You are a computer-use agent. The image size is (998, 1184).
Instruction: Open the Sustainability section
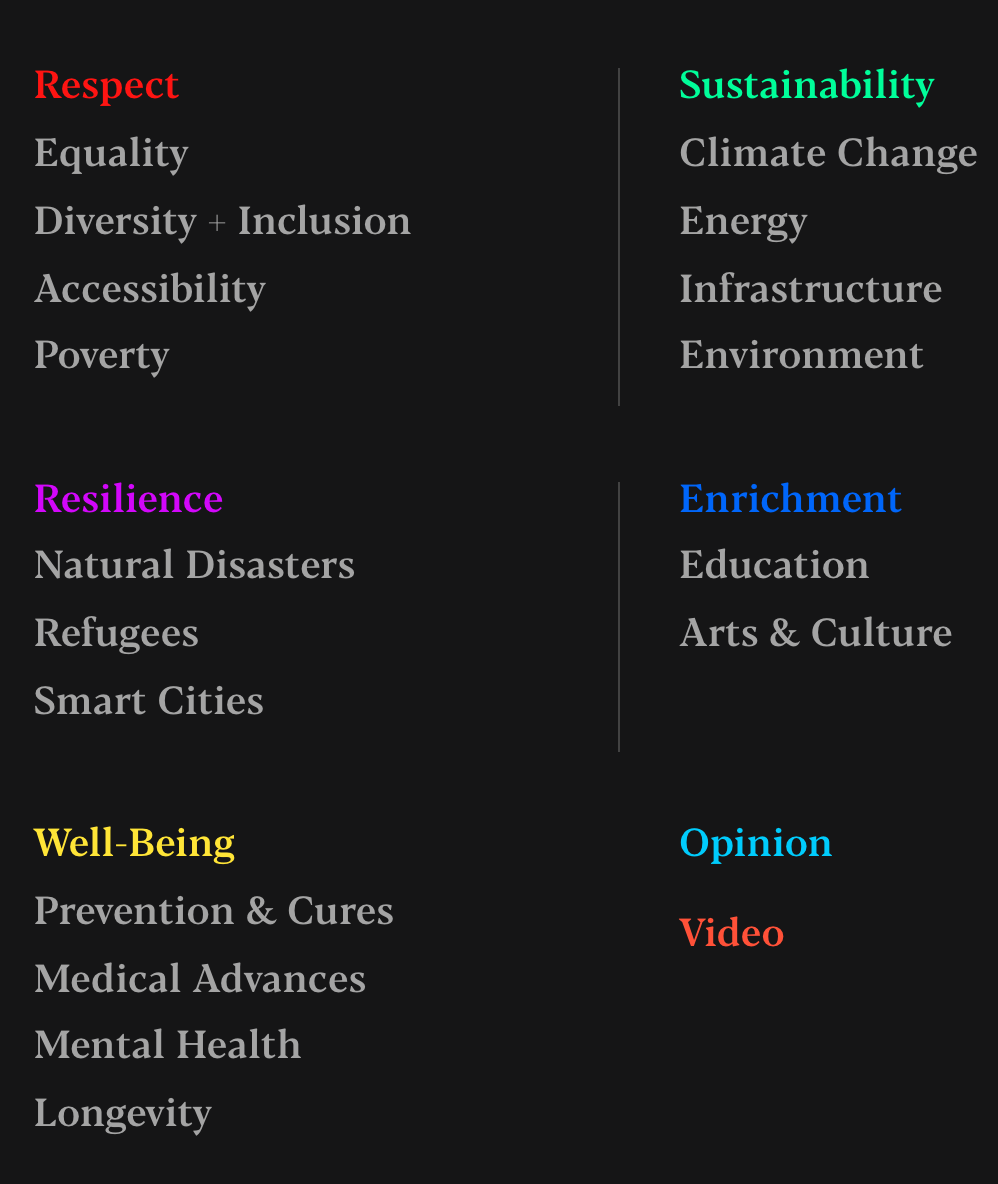click(x=806, y=86)
